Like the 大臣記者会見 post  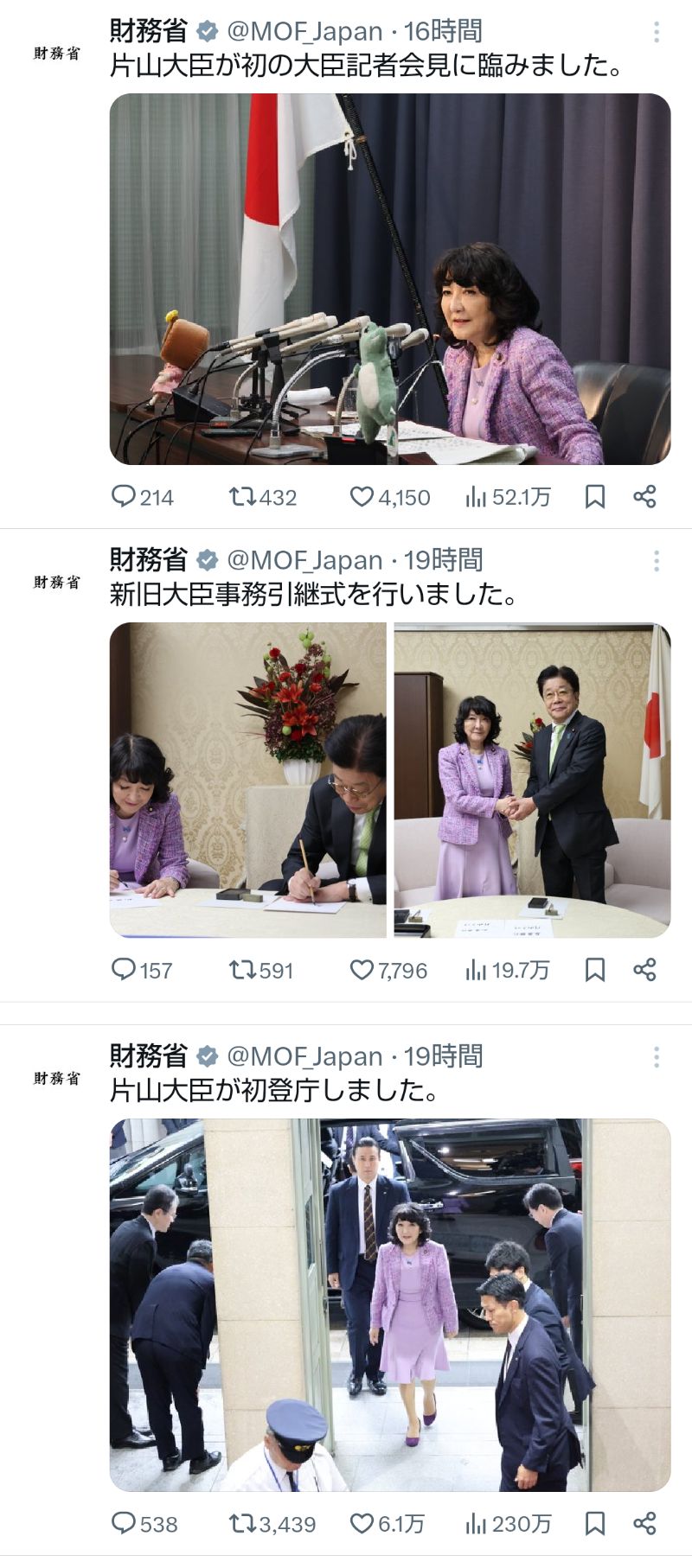point(362,496)
